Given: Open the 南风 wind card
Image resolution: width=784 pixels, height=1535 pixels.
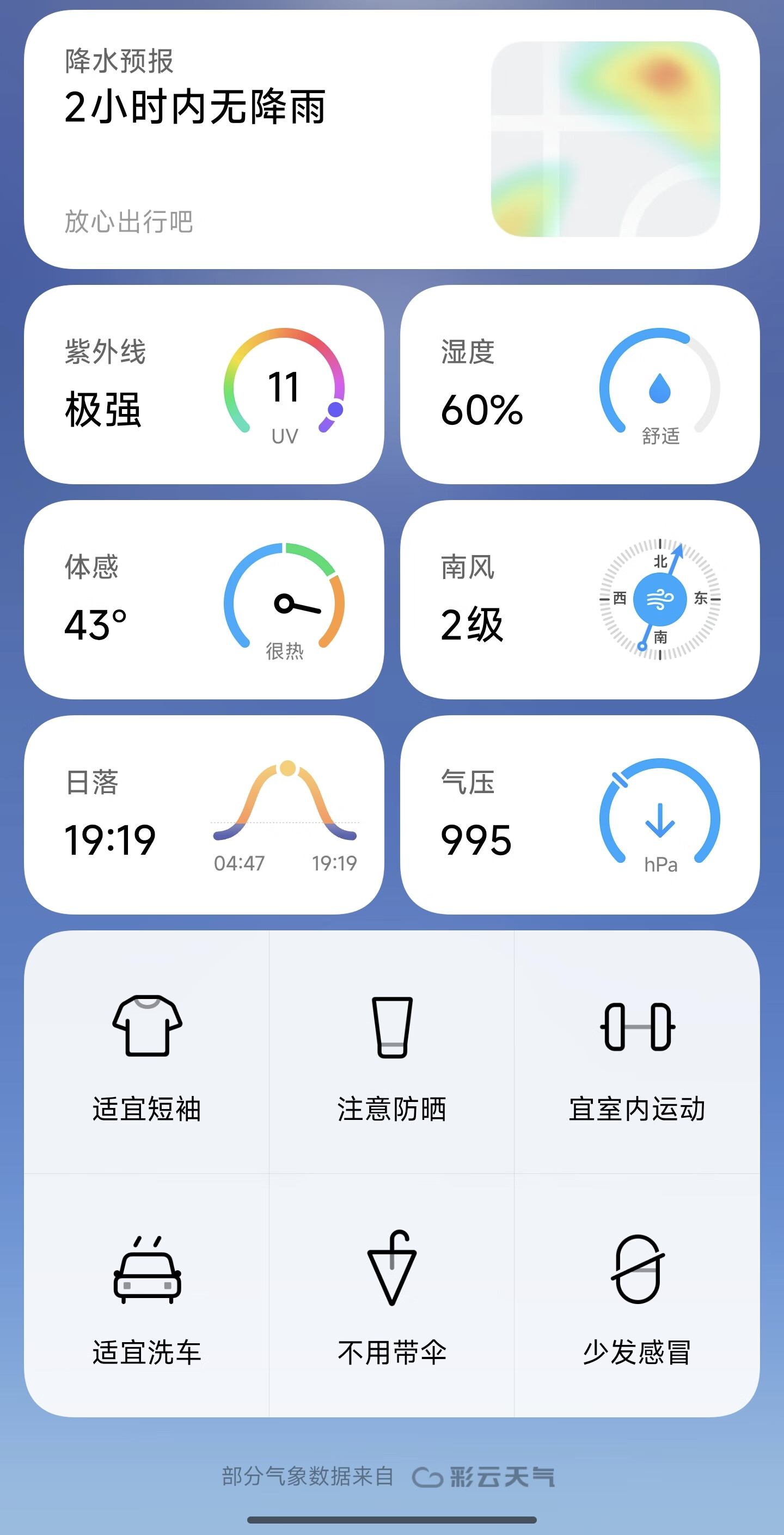Looking at the screenshot, I should (x=580, y=600).
